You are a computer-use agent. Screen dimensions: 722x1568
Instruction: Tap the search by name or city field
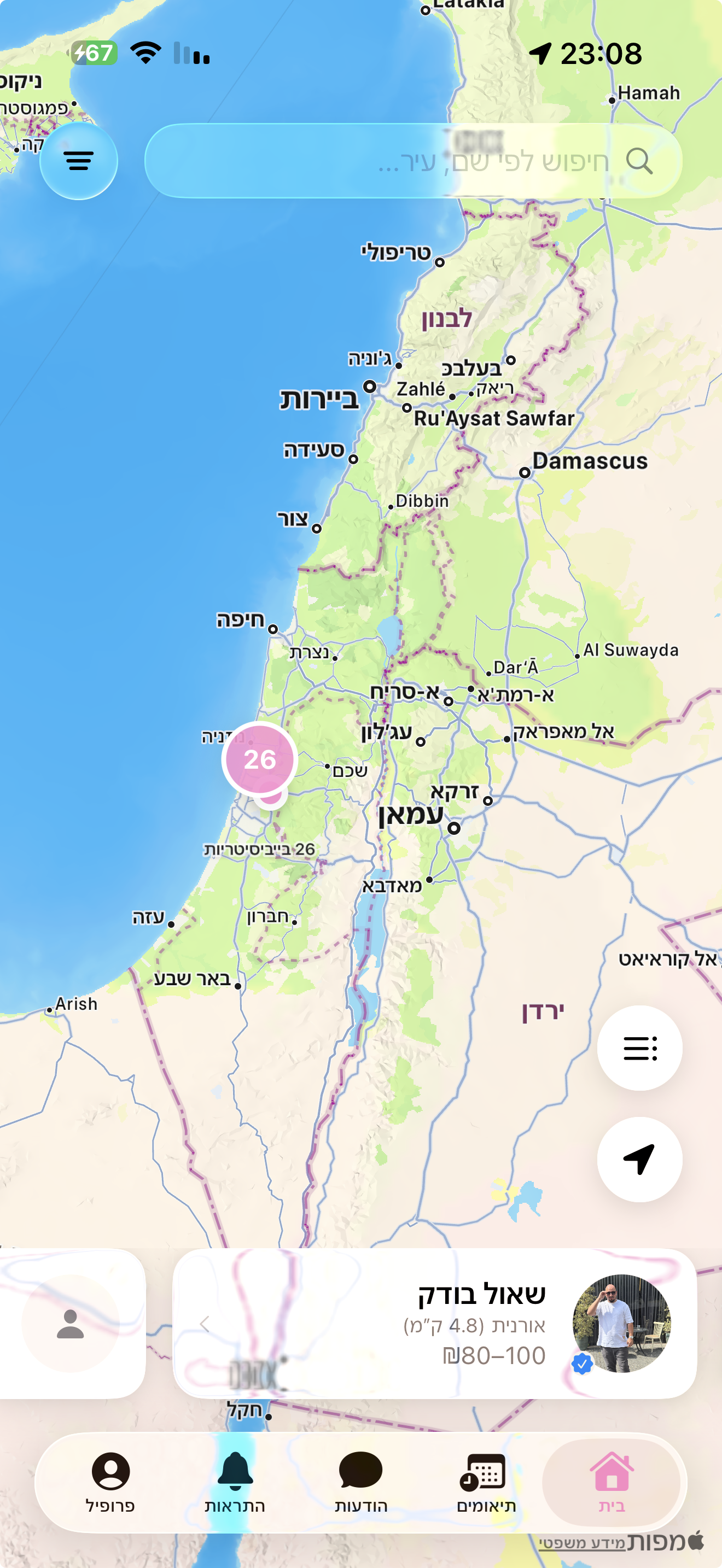(x=413, y=161)
